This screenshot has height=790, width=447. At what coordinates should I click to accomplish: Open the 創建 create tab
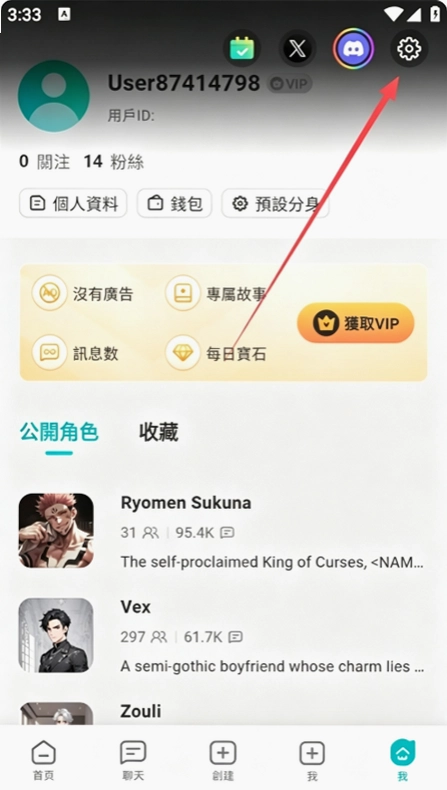(223, 760)
